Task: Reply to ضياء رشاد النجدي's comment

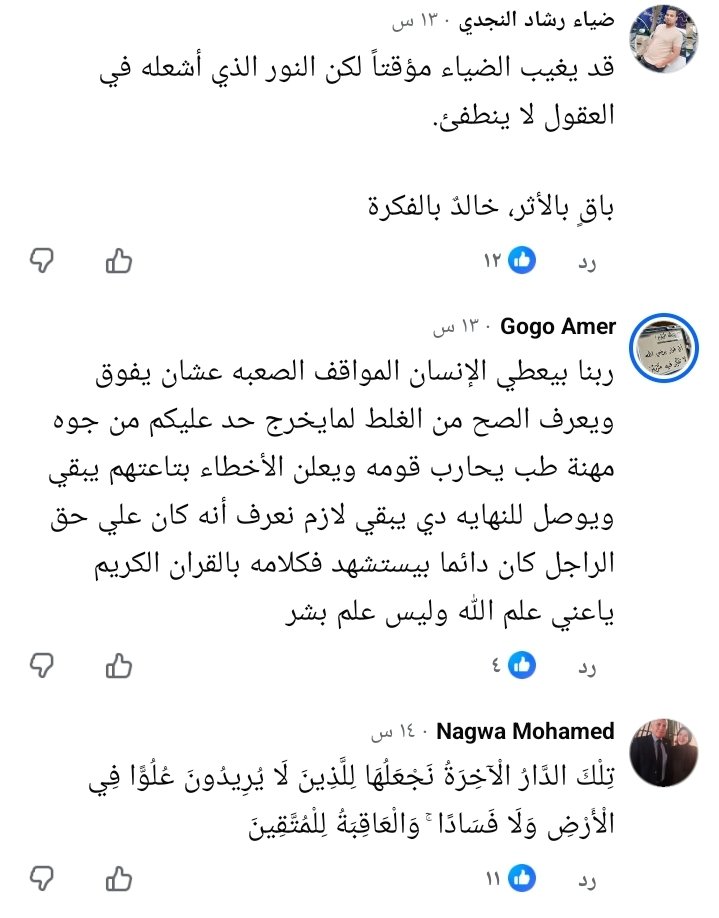Action: [x=587, y=262]
